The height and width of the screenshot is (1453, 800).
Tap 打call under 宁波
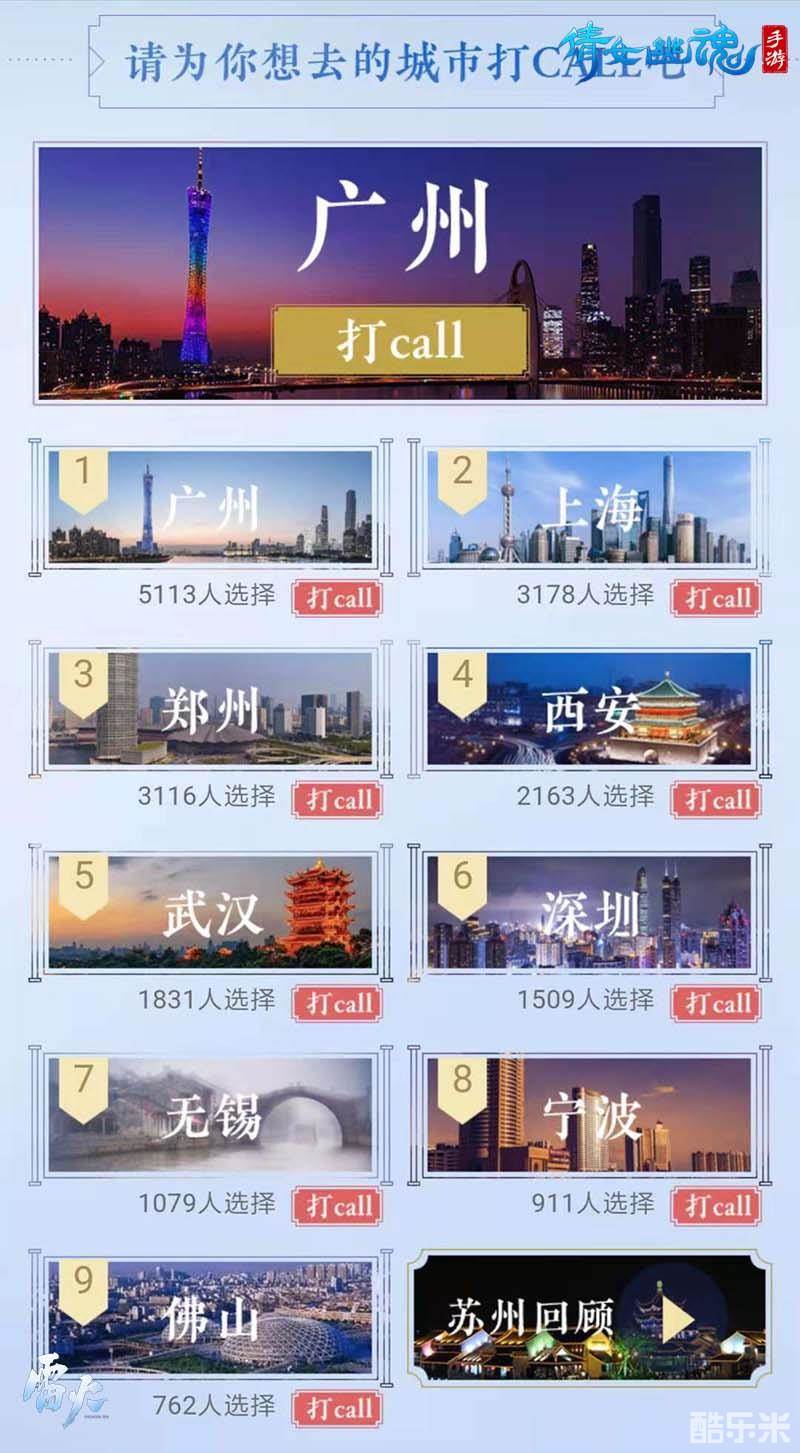(715, 1205)
